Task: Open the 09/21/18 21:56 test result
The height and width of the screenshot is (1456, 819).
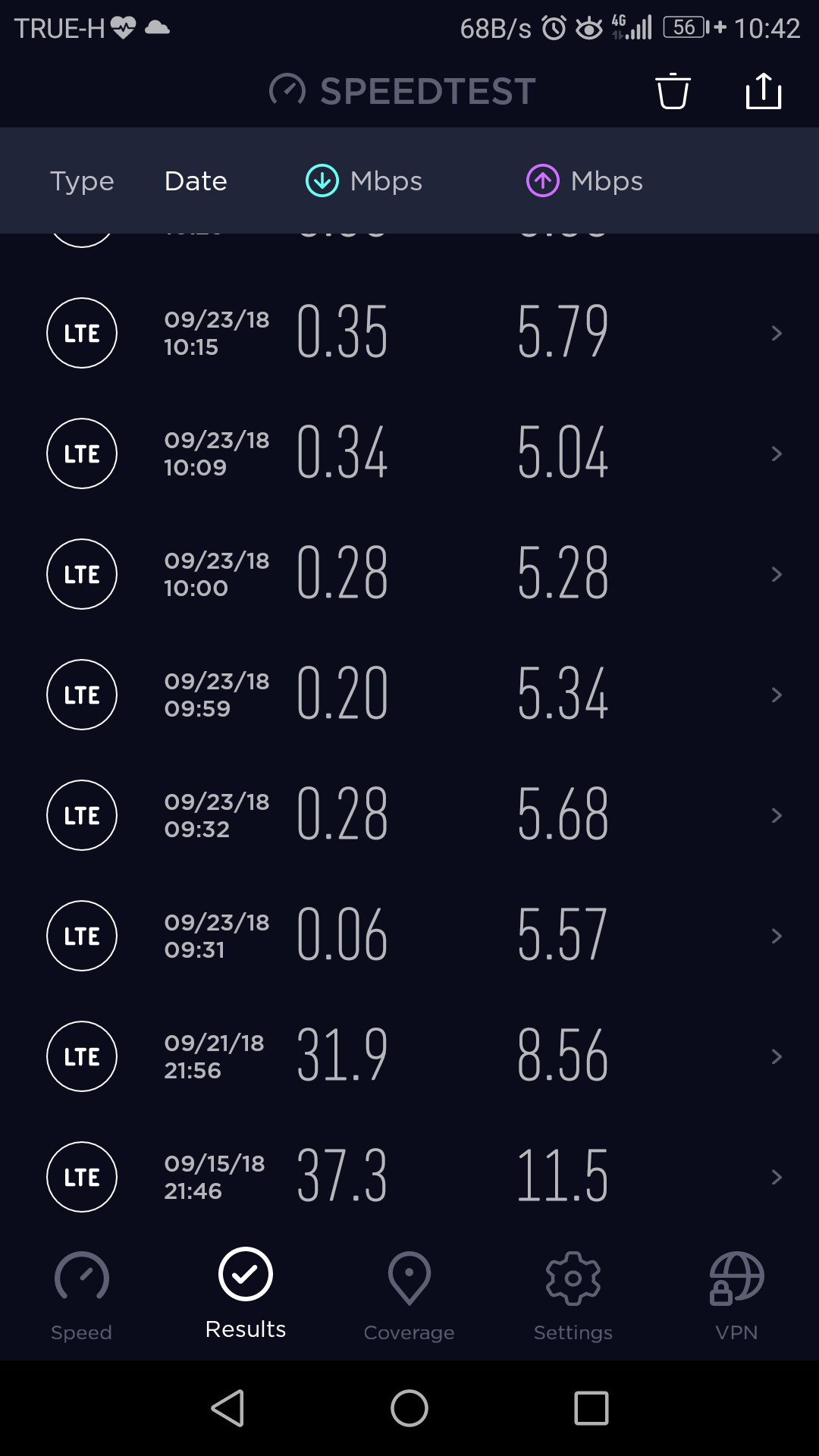Action: [409, 1056]
